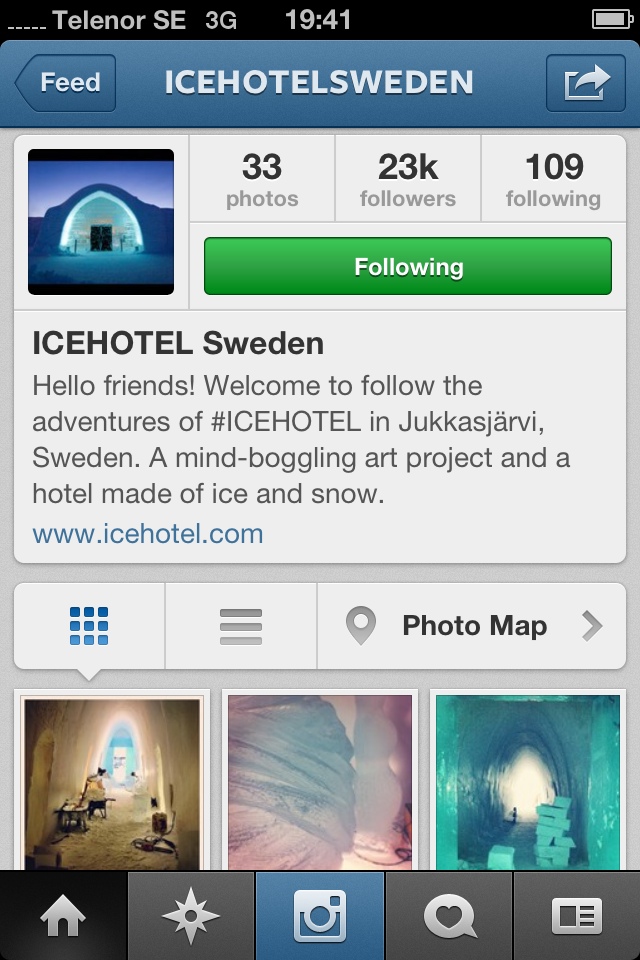The height and width of the screenshot is (960, 640).
Task: Open the camera tab
Action: pos(320,916)
